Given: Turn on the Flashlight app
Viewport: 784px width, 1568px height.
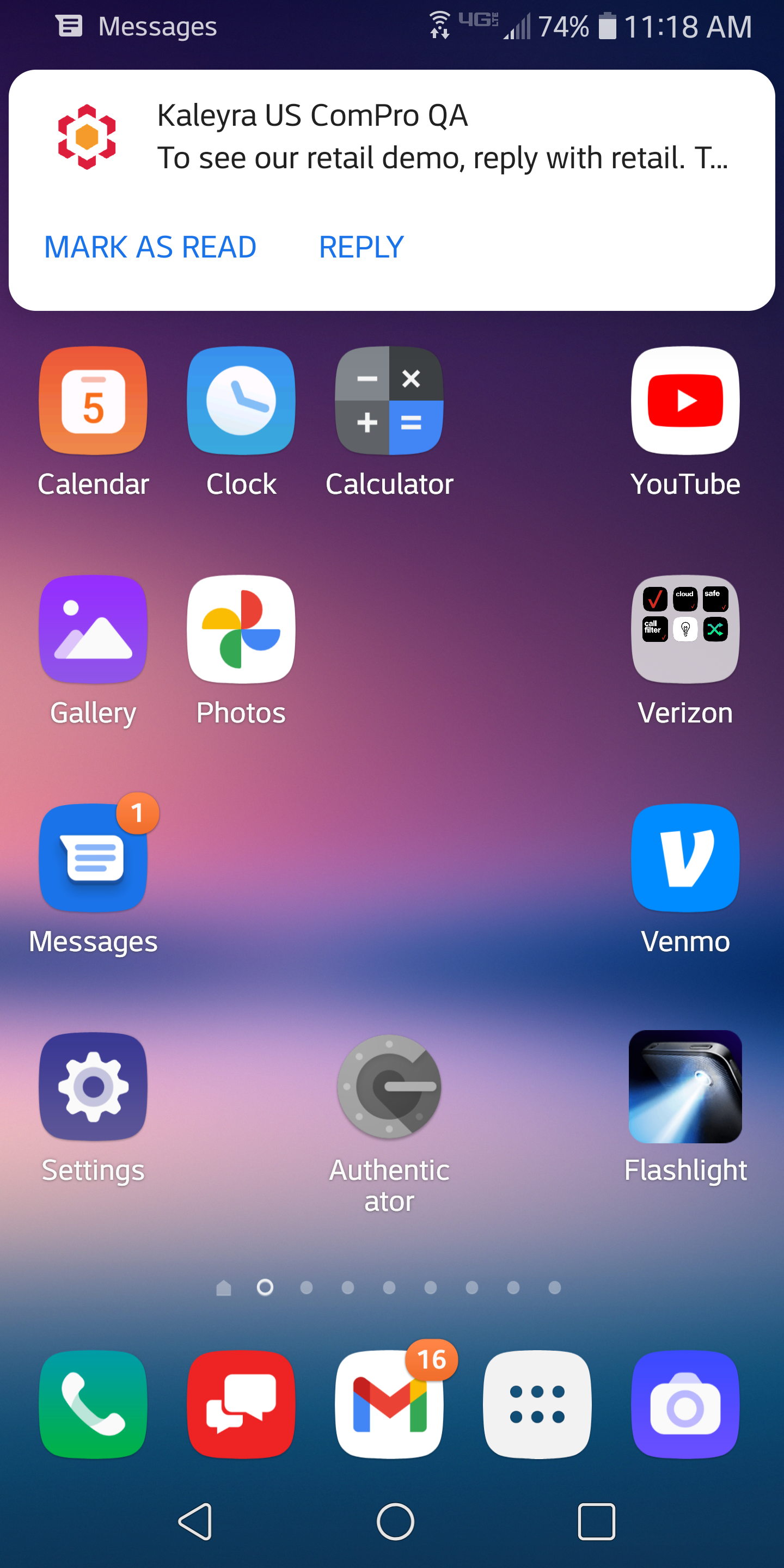Looking at the screenshot, I should coord(685,1087).
